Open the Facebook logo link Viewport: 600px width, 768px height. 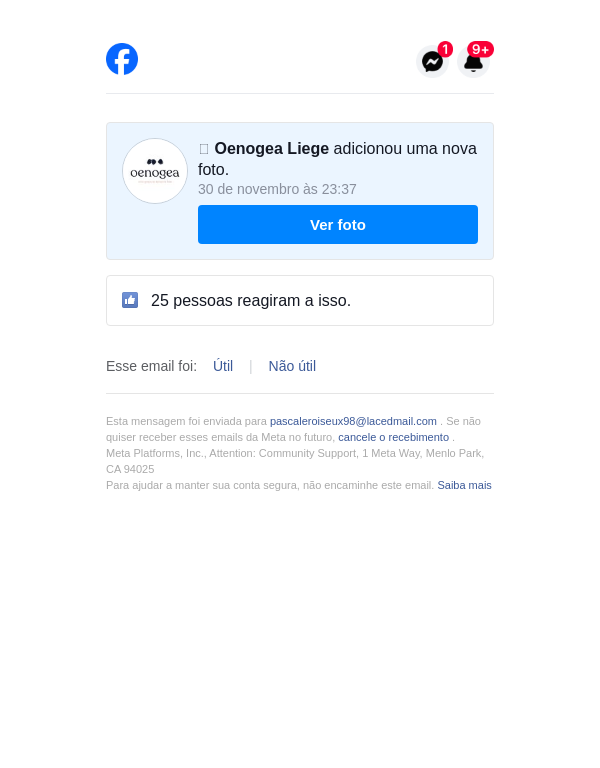click(122, 59)
